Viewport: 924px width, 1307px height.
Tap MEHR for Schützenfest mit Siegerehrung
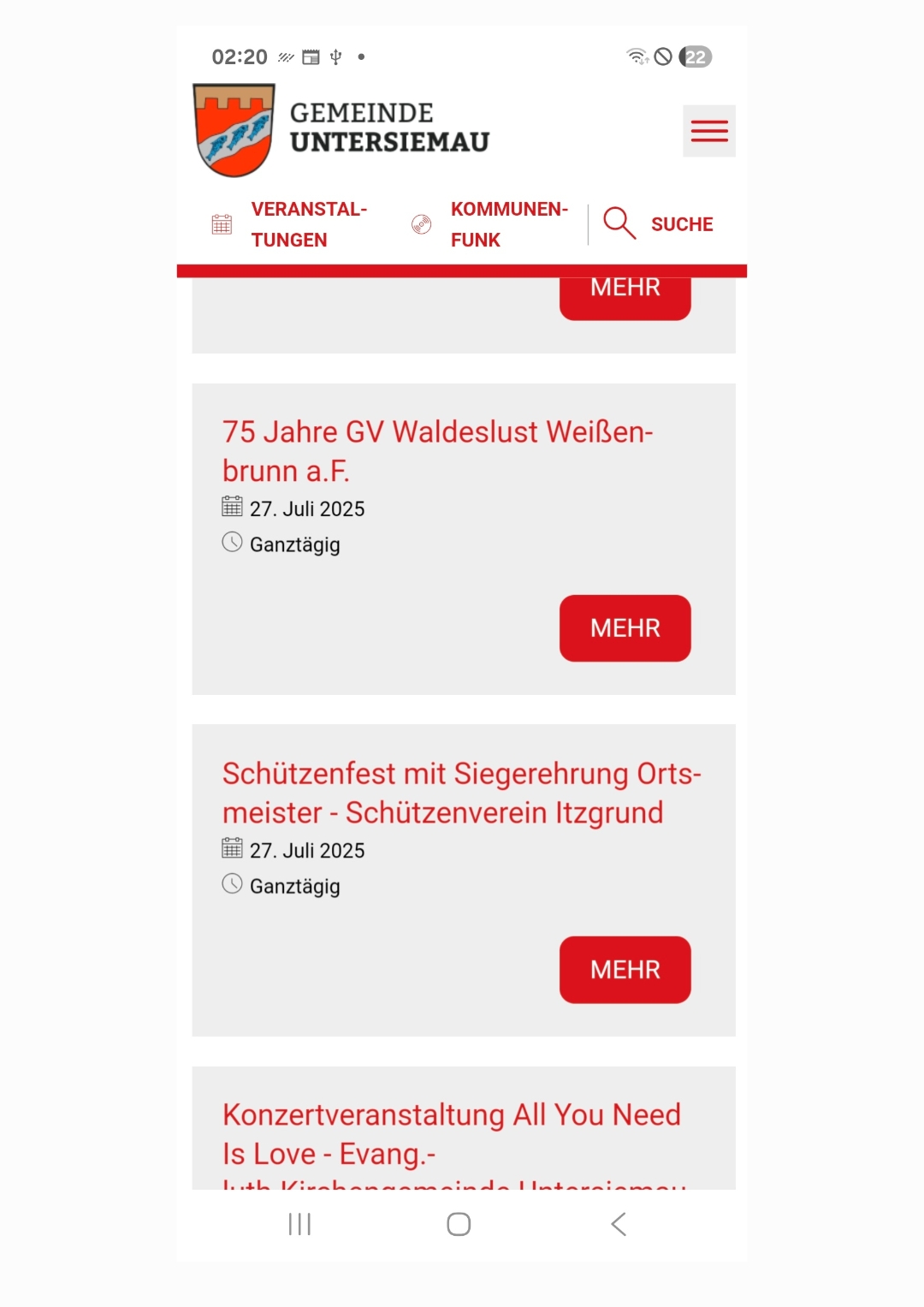tap(625, 970)
